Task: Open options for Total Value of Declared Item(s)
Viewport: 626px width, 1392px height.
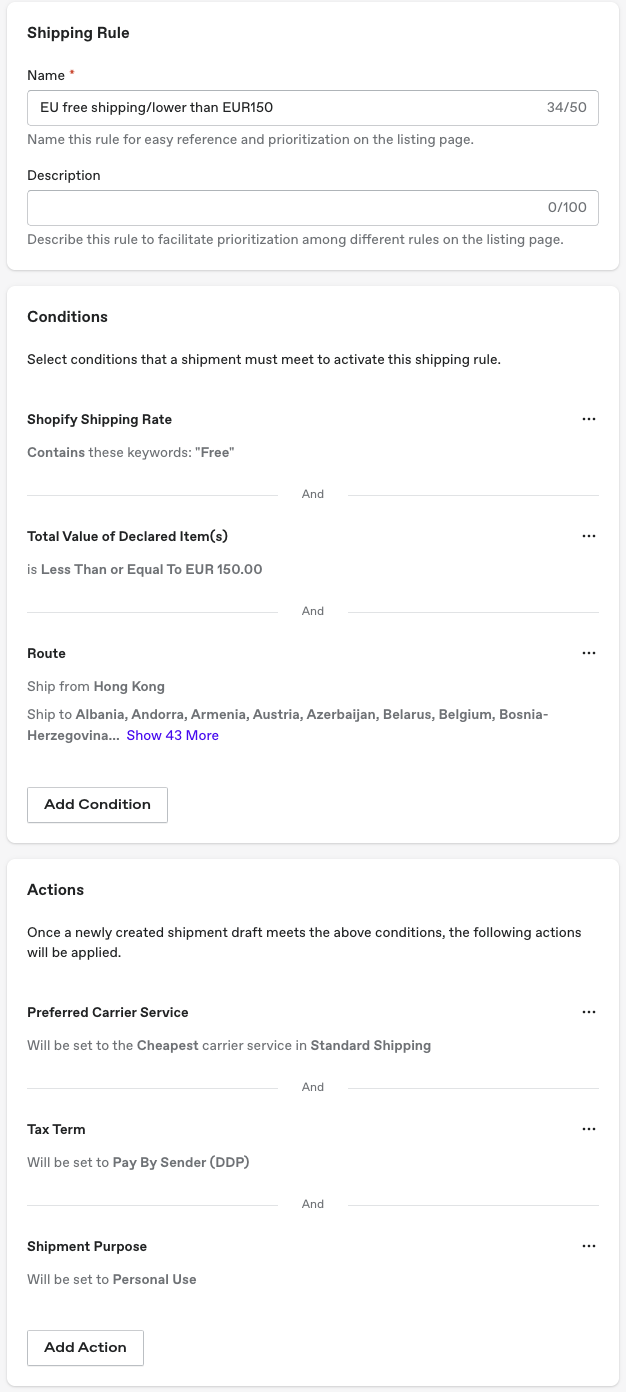Action: pyautogui.click(x=588, y=536)
